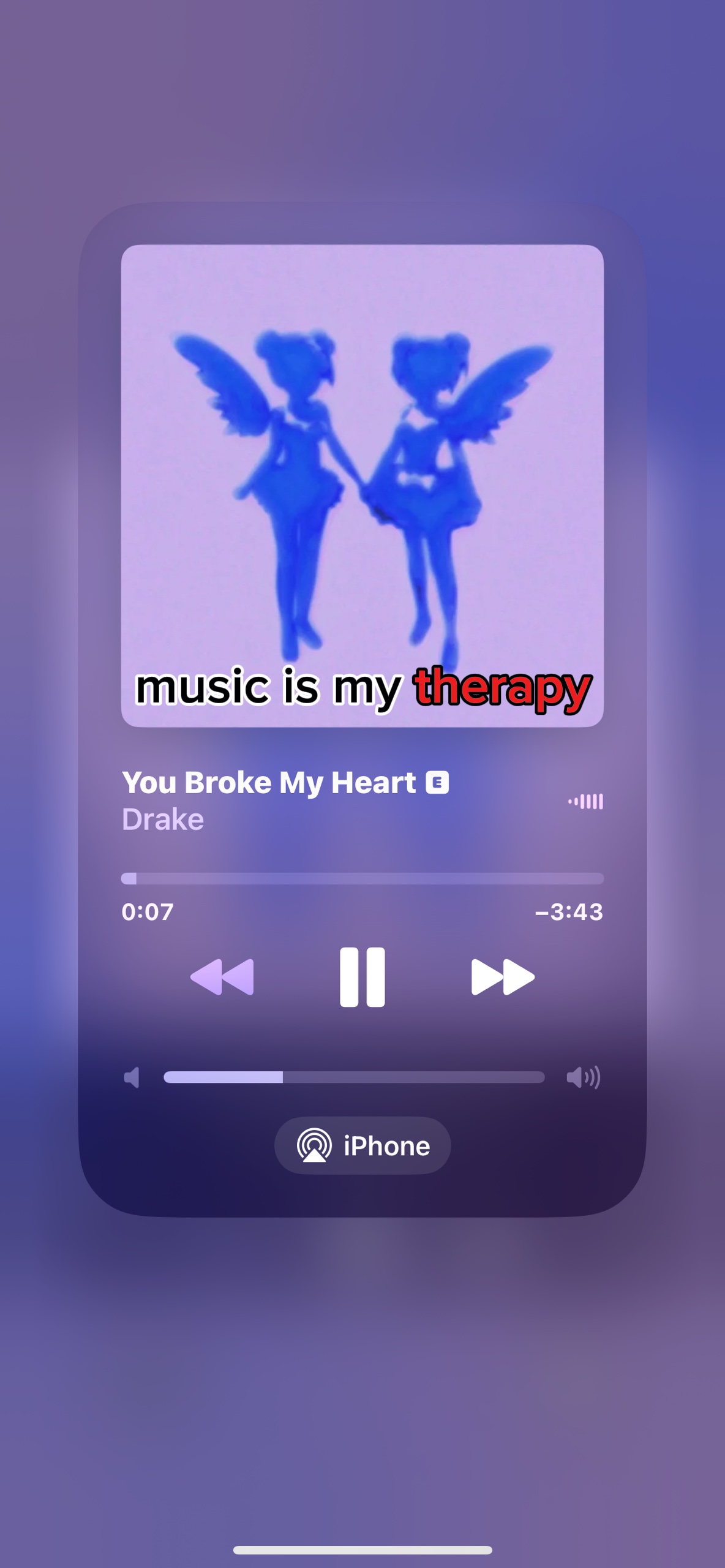Tap the volume slider track
This screenshot has height=1568, width=725.
tap(354, 1077)
